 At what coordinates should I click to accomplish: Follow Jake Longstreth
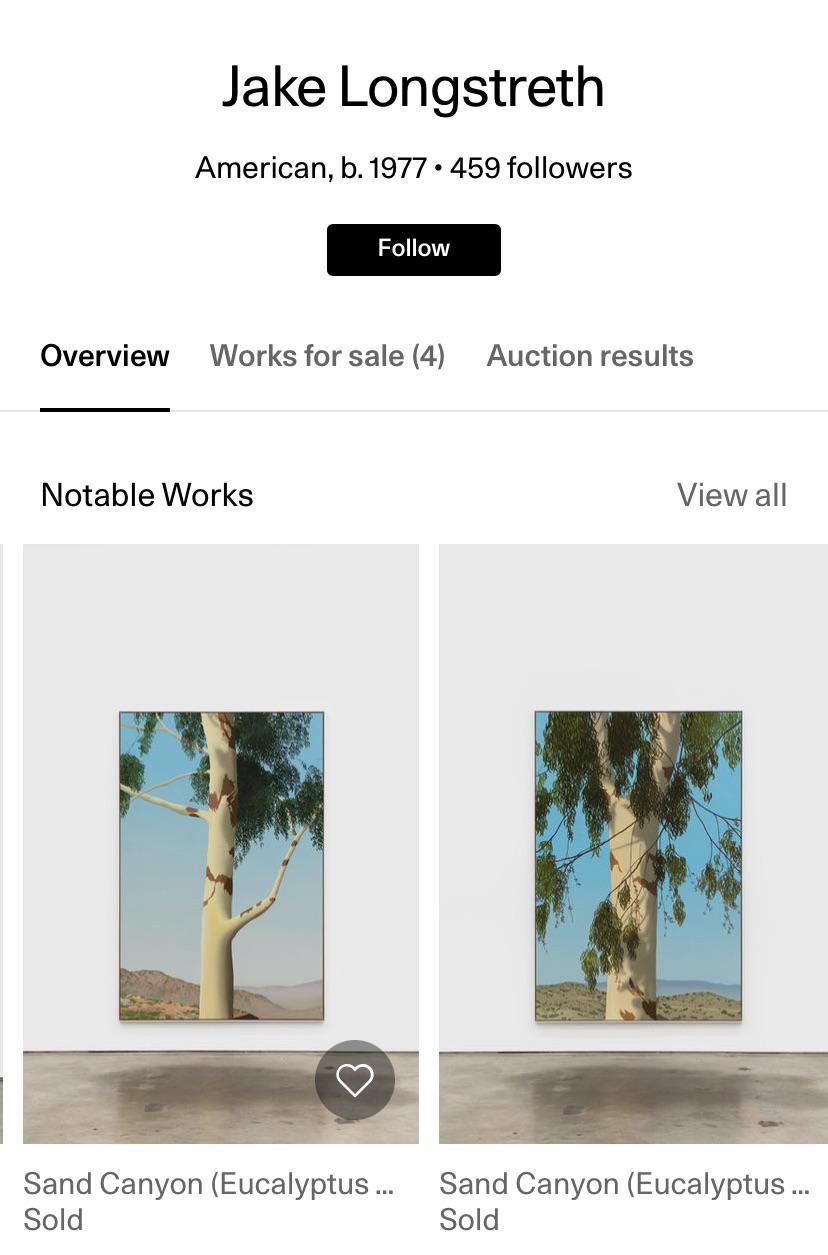pos(413,249)
